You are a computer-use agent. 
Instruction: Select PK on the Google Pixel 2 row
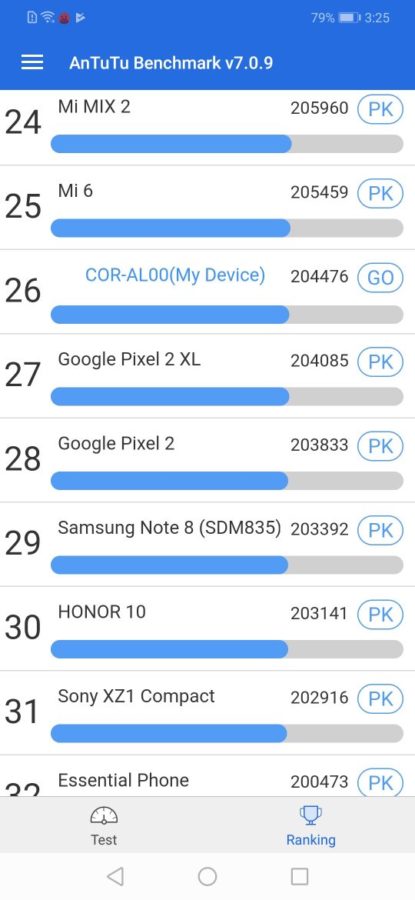[x=381, y=446]
